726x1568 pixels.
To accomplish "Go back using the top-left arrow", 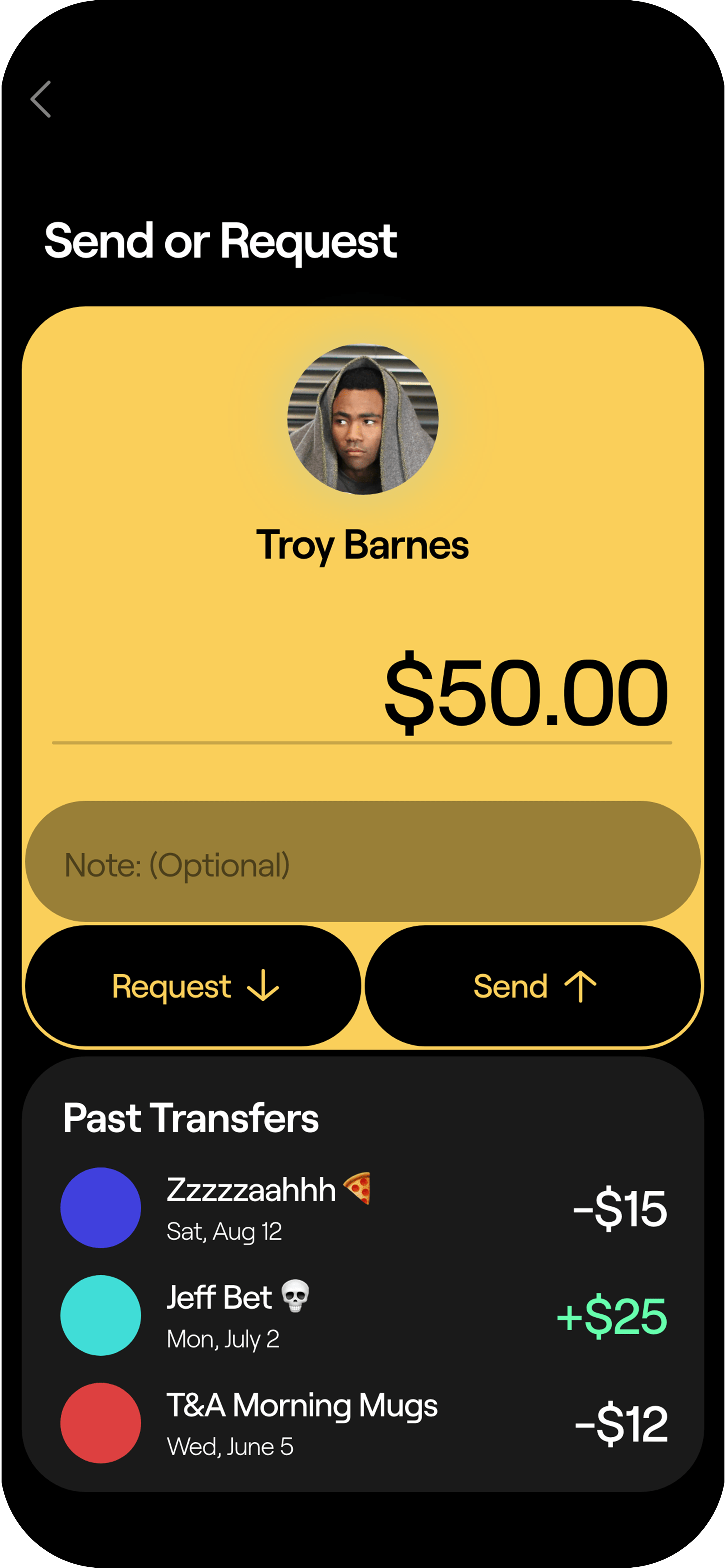I will [x=41, y=99].
